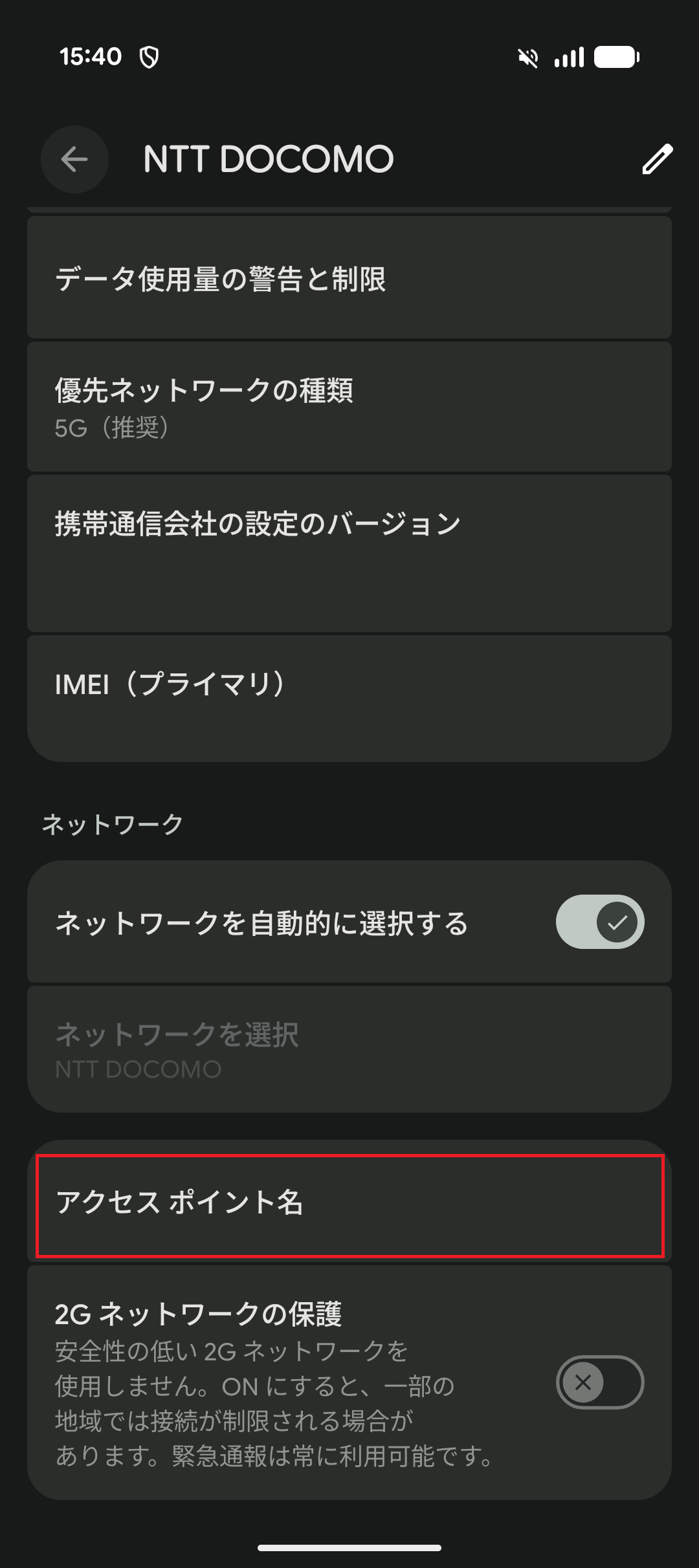
Task: Tap the pencil icon to edit network name
Action: coord(656,159)
